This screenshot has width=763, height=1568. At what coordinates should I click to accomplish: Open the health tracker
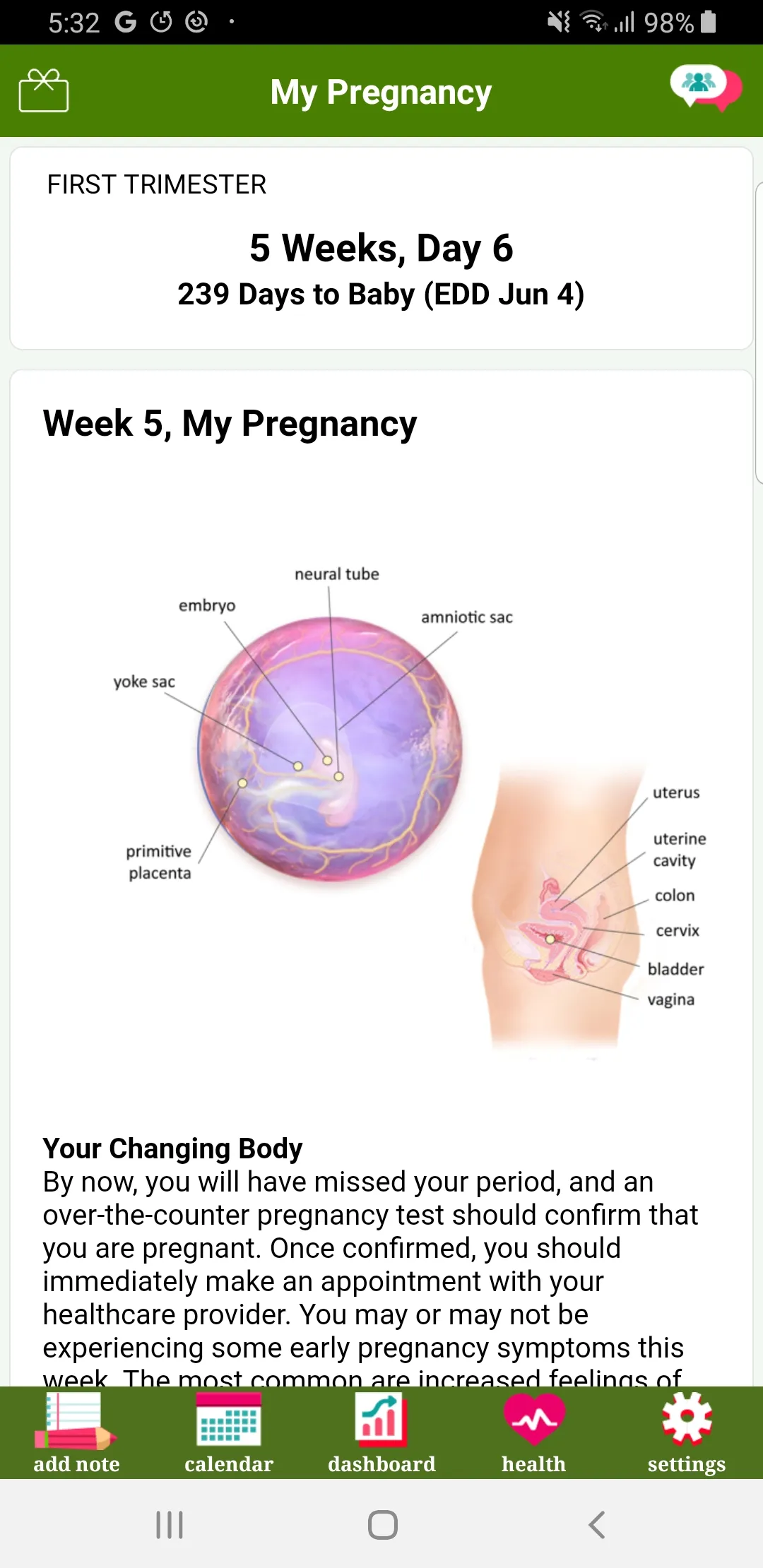[x=533, y=1434]
